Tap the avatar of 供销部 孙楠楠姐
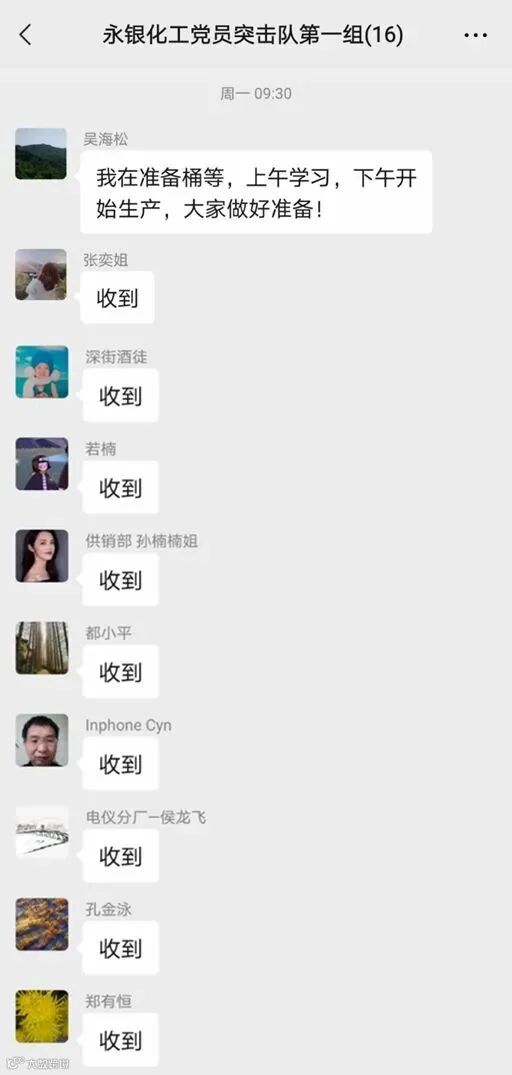This screenshot has width=512, height=1075. click(42, 555)
